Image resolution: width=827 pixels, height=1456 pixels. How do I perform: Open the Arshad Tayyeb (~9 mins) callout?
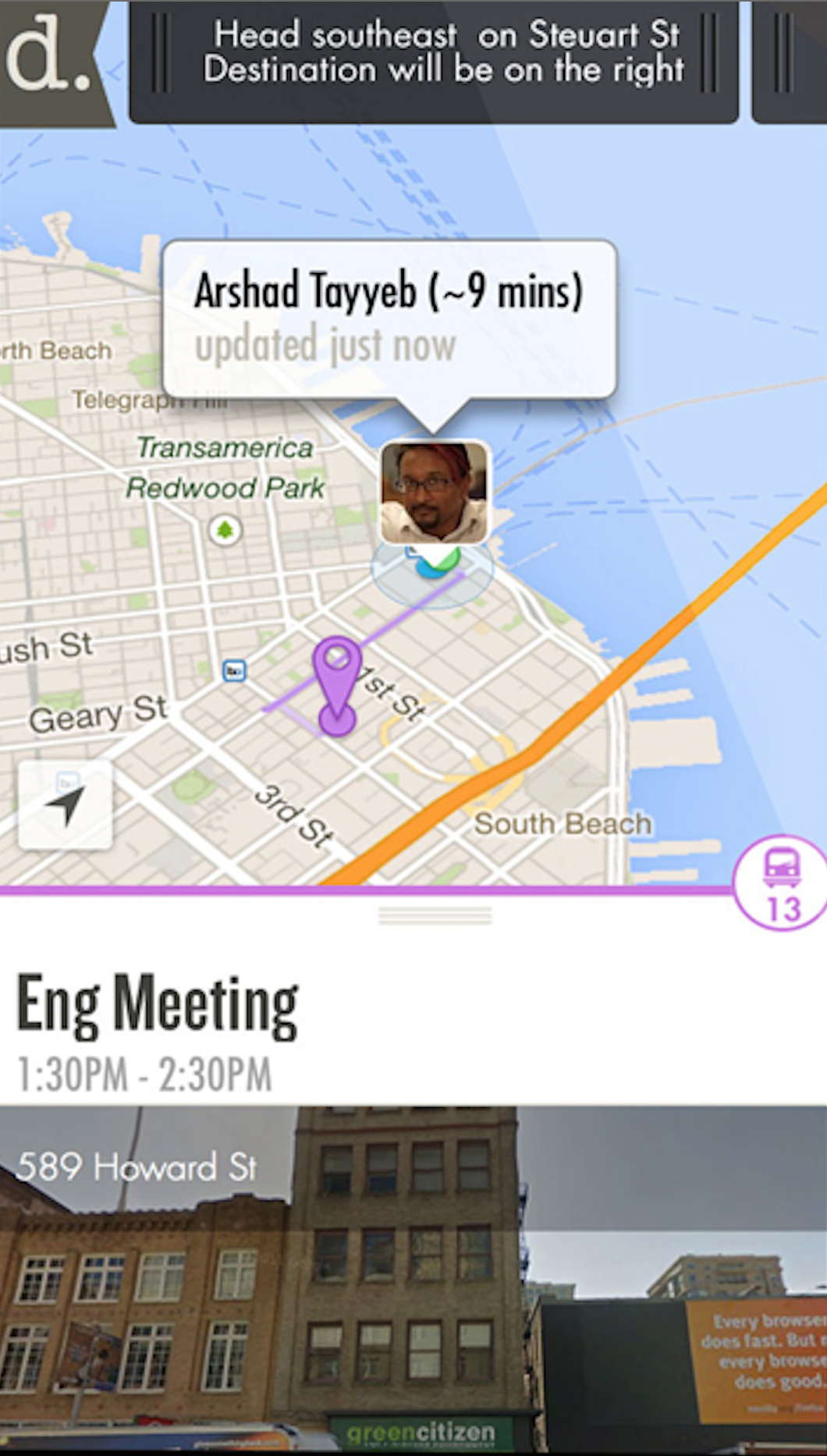pos(389,320)
